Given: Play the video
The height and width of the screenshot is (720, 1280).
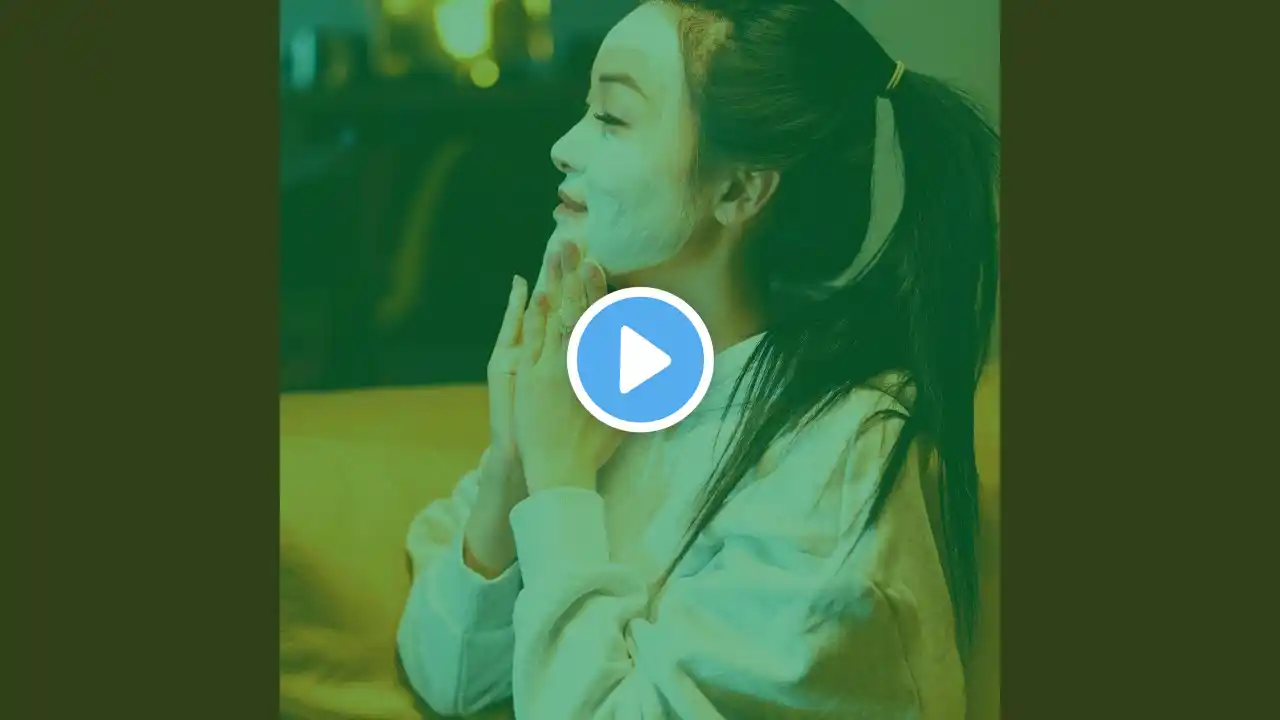Looking at the screenshot, I should [x=640, y=360].
